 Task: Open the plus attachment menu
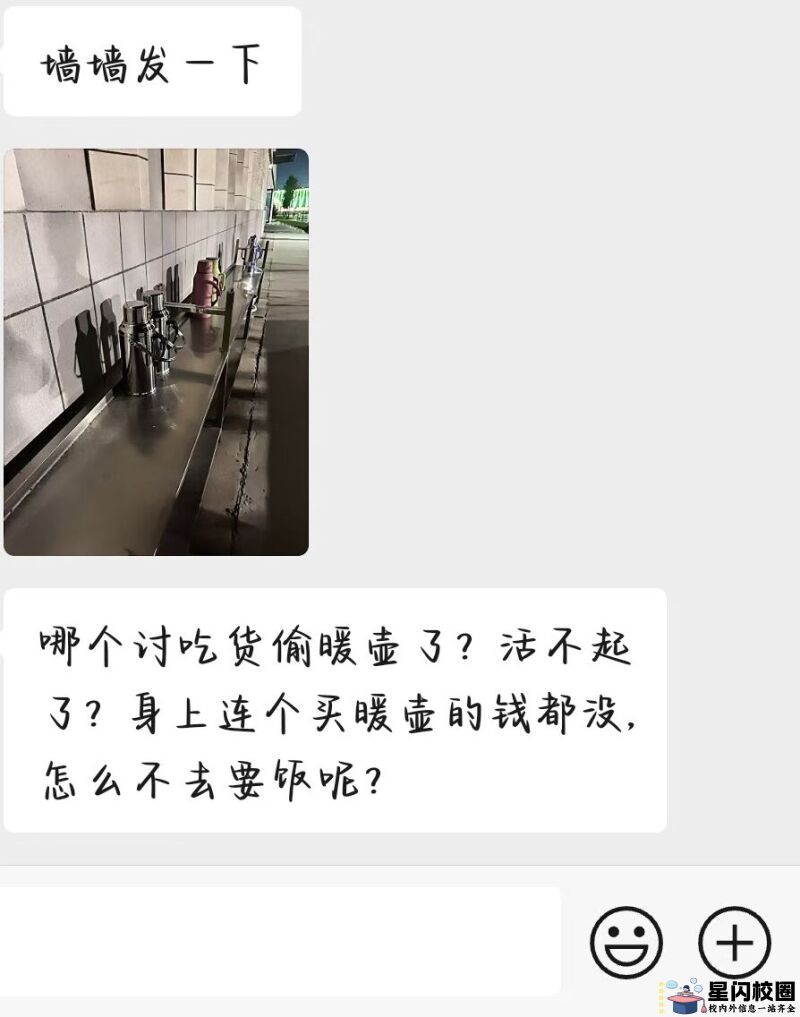tap(735, 941)
